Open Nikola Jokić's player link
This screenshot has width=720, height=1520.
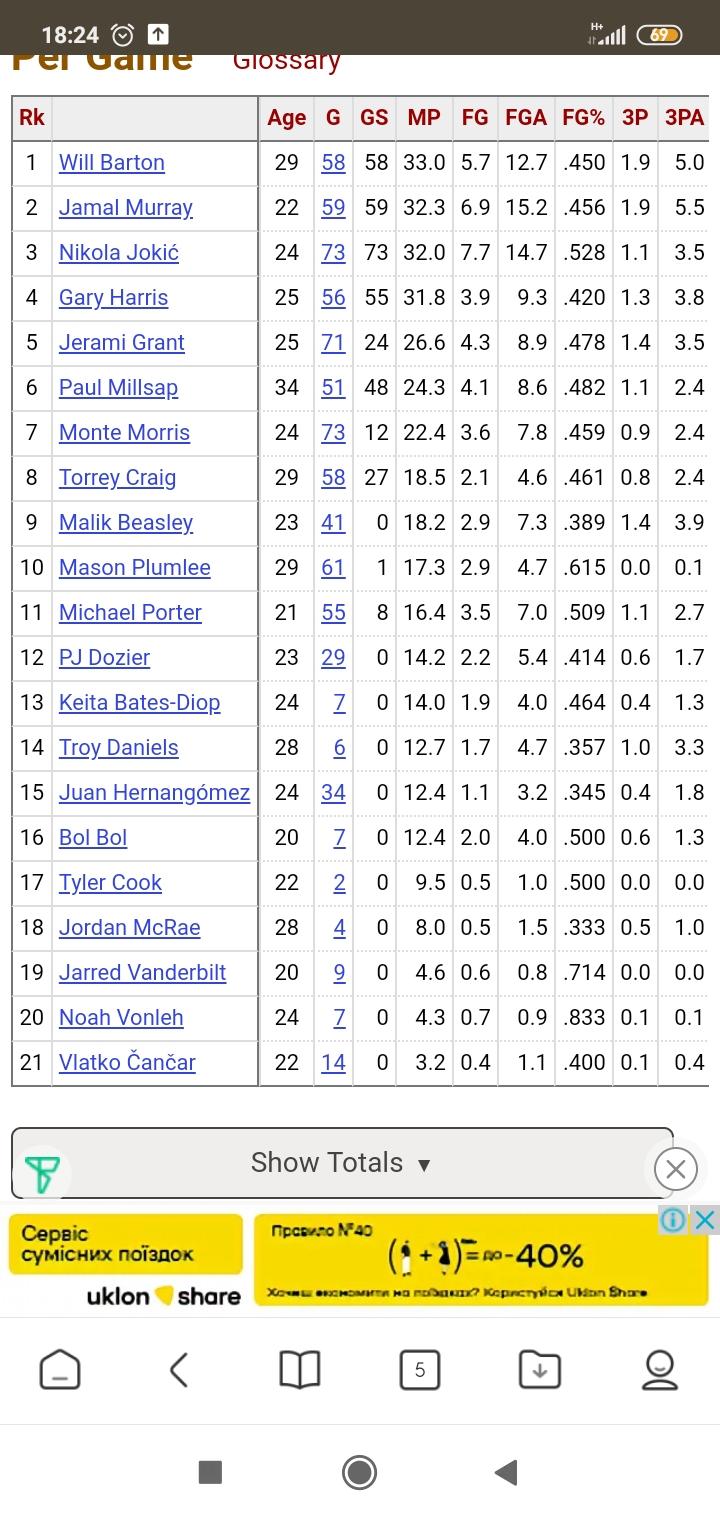coord(119,252)
